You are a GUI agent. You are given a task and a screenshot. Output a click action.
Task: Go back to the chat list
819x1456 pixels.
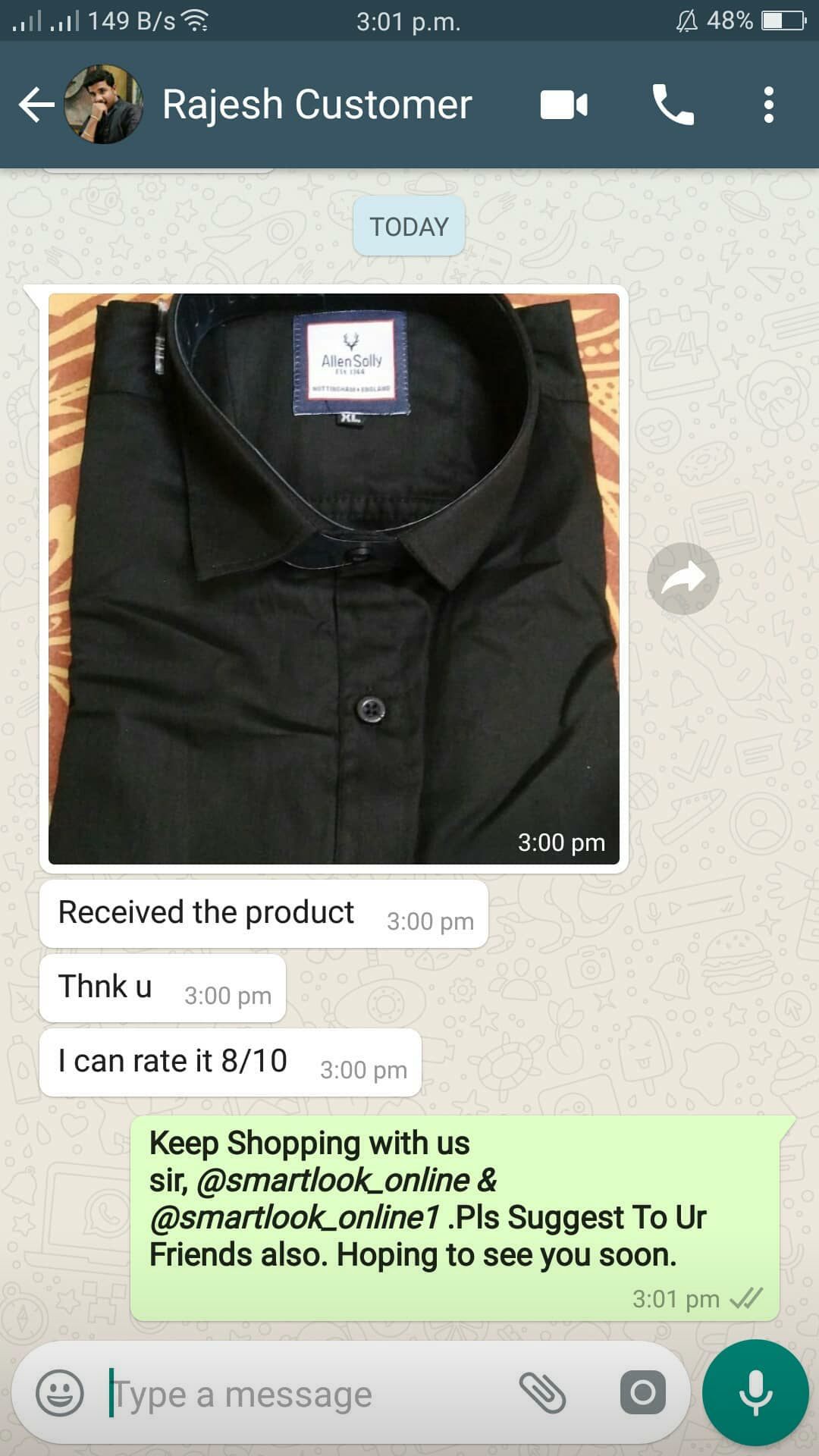click(x=35, y=105)
